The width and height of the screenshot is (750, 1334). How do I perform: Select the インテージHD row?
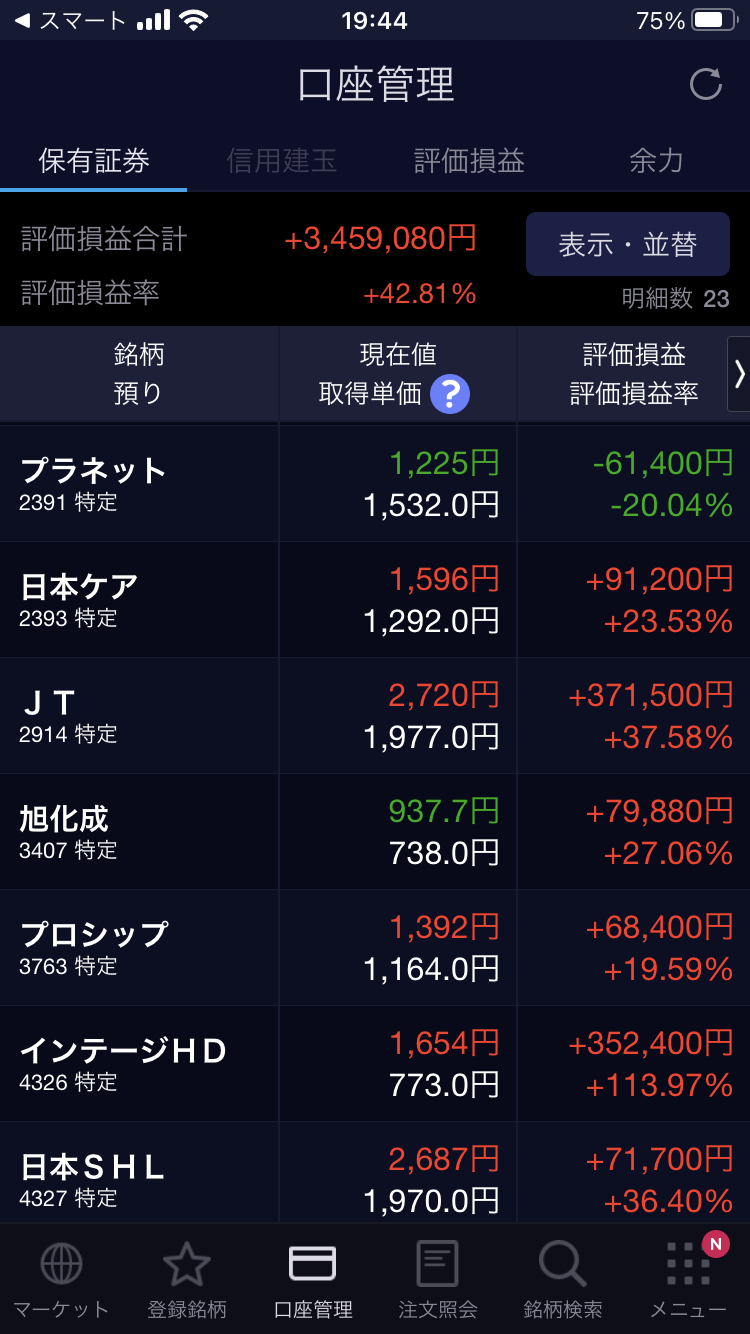375,1064
